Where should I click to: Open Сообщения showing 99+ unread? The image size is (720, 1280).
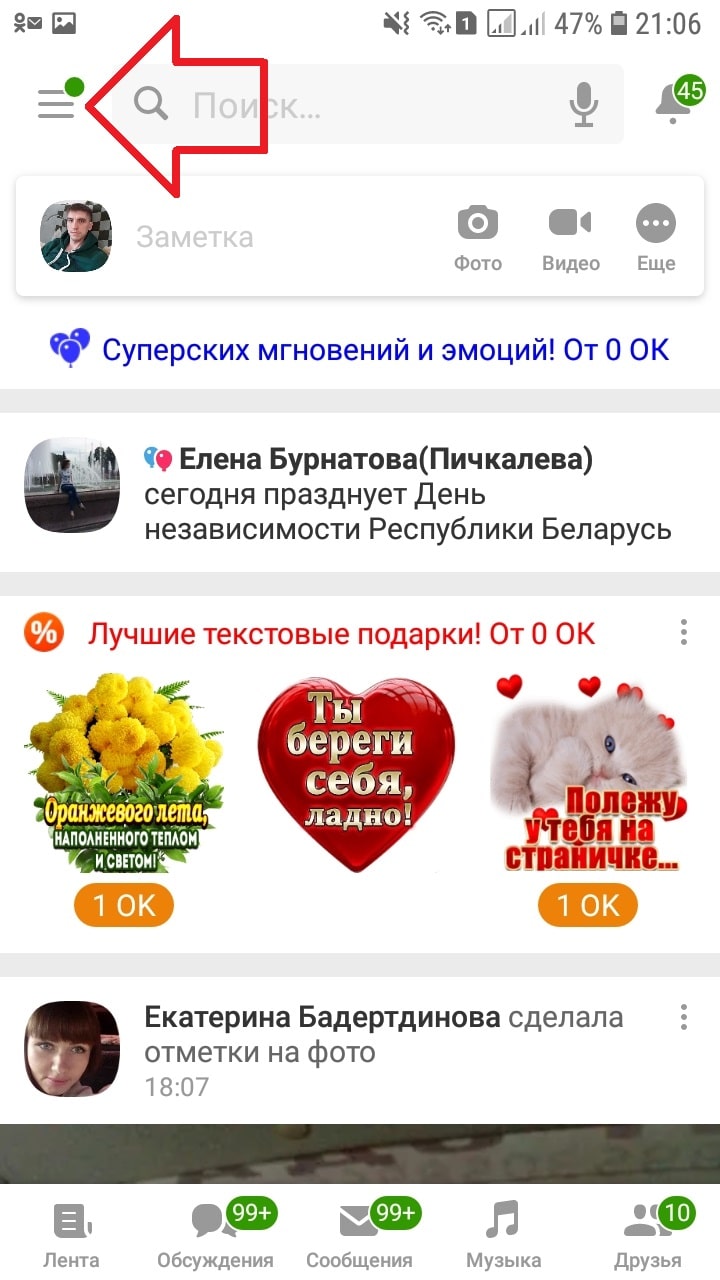click(x=360, y=1230)
